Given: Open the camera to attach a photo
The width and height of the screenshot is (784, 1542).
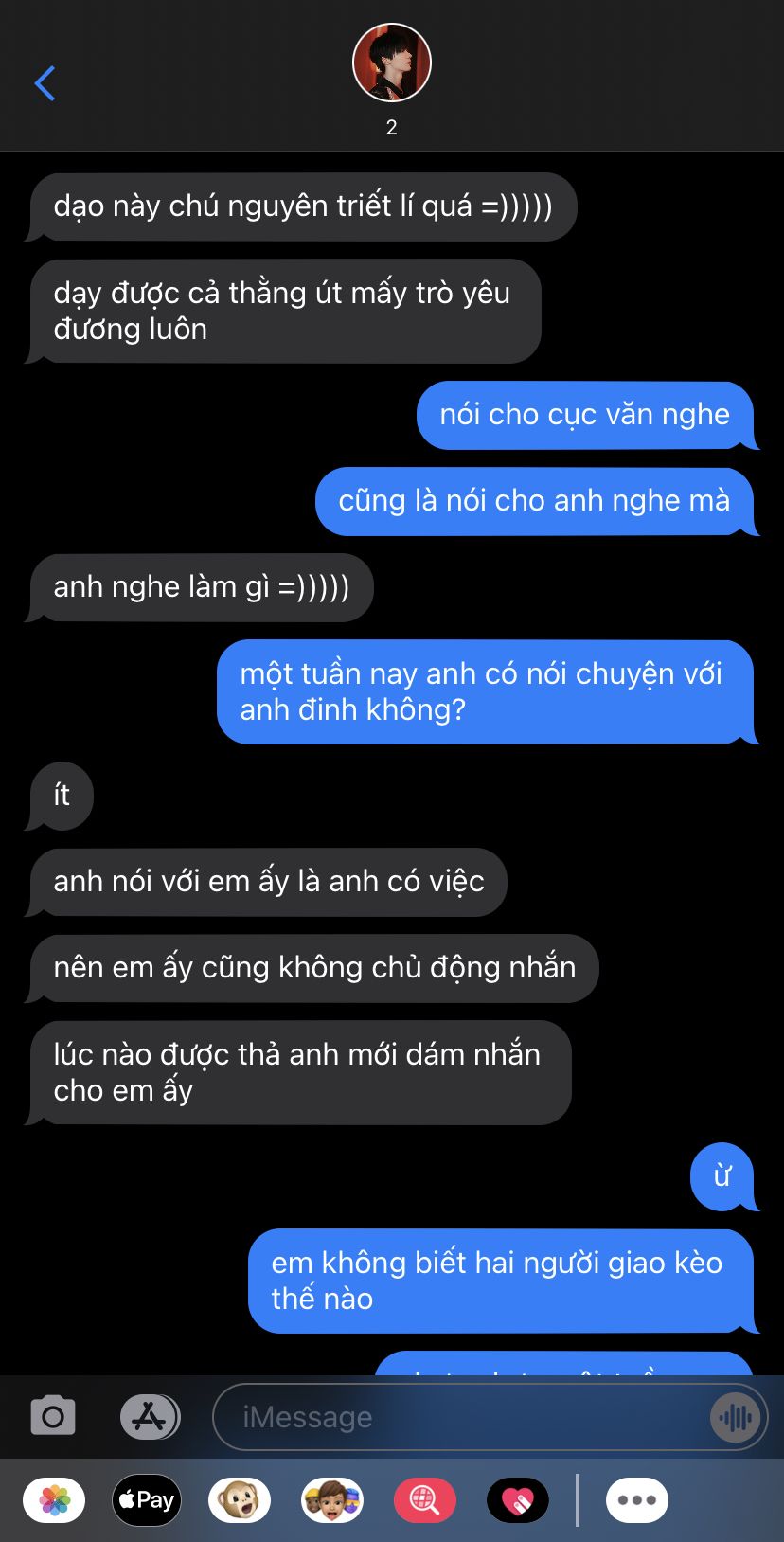Looking at the screenshot, I should (x=53, y=1417).
